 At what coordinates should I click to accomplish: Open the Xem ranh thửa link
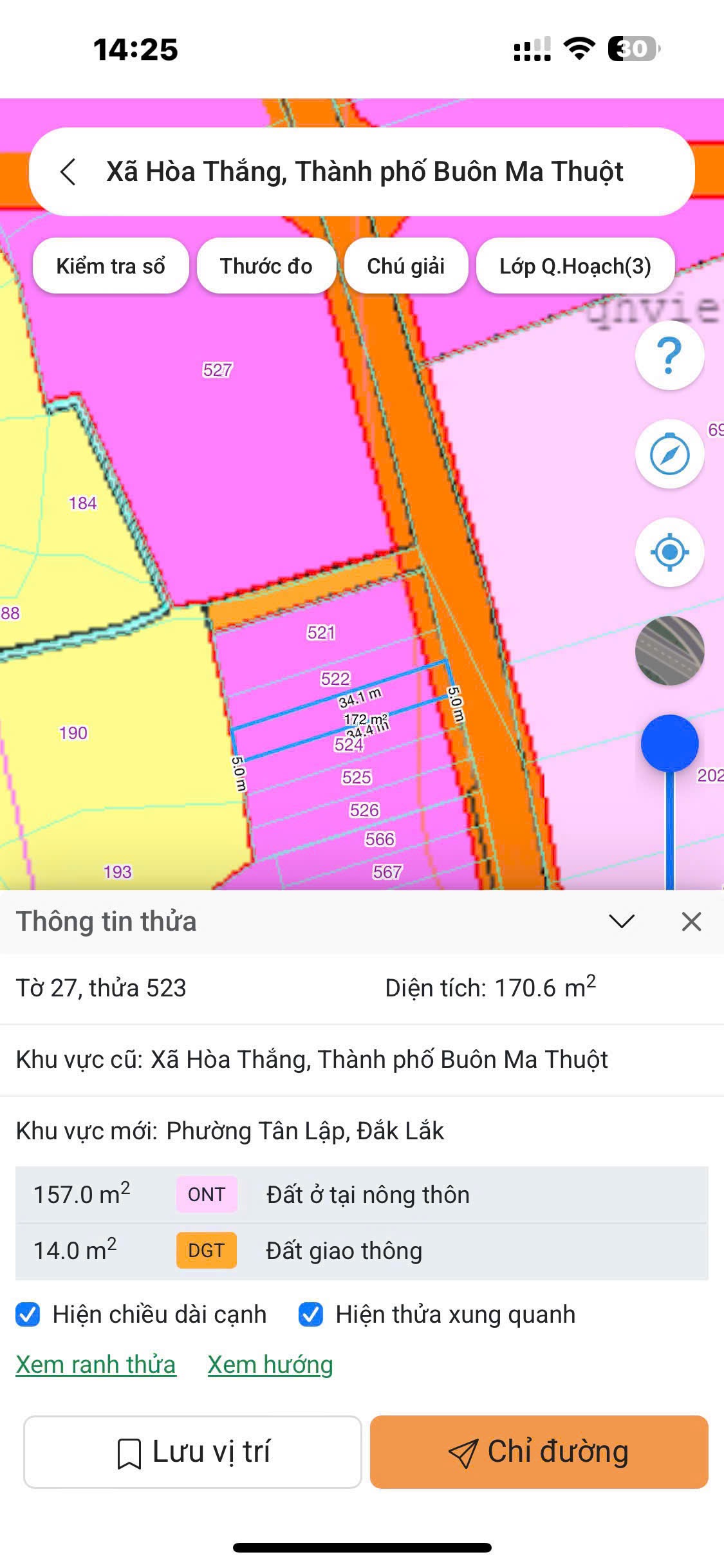[x=96, y=1364]
